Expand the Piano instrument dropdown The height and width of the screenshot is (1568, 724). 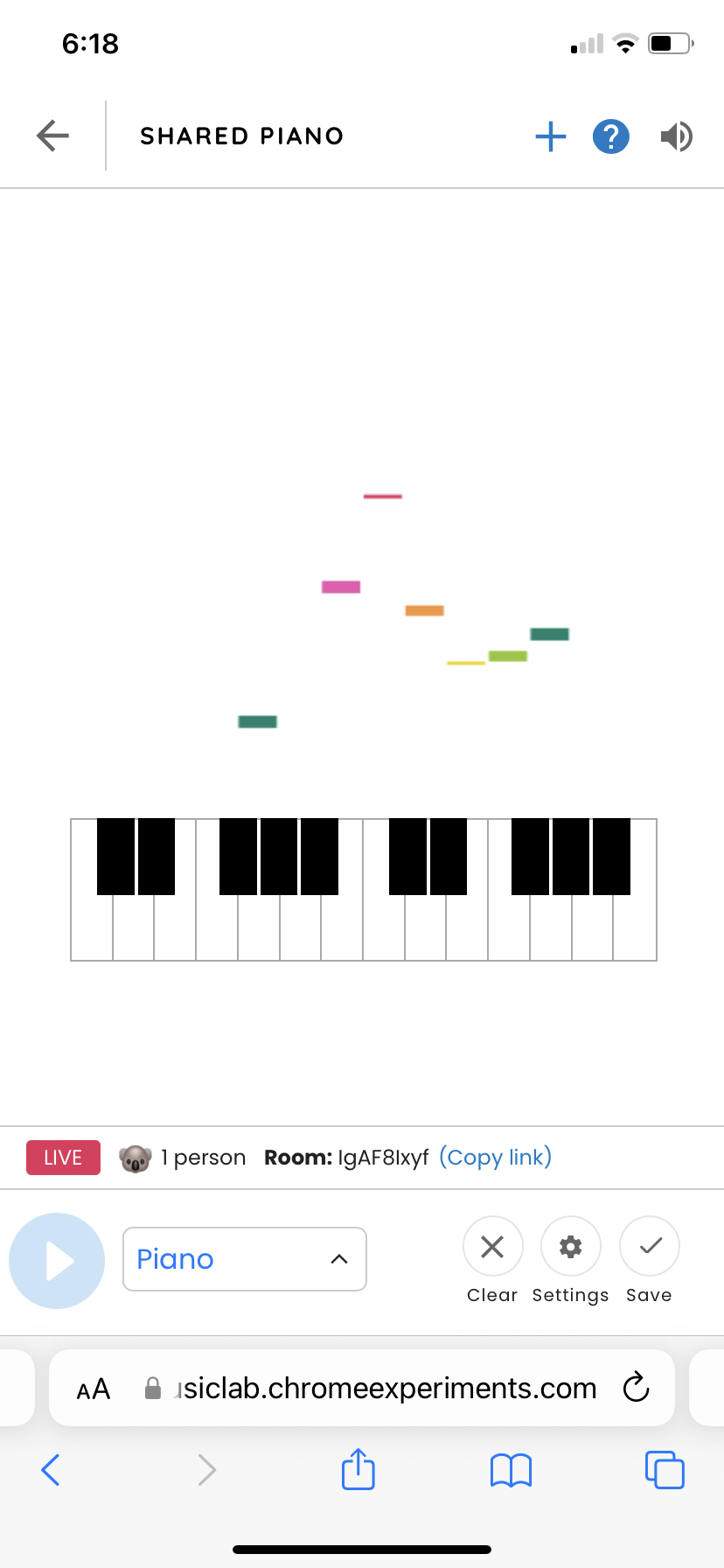point(245,1259)
